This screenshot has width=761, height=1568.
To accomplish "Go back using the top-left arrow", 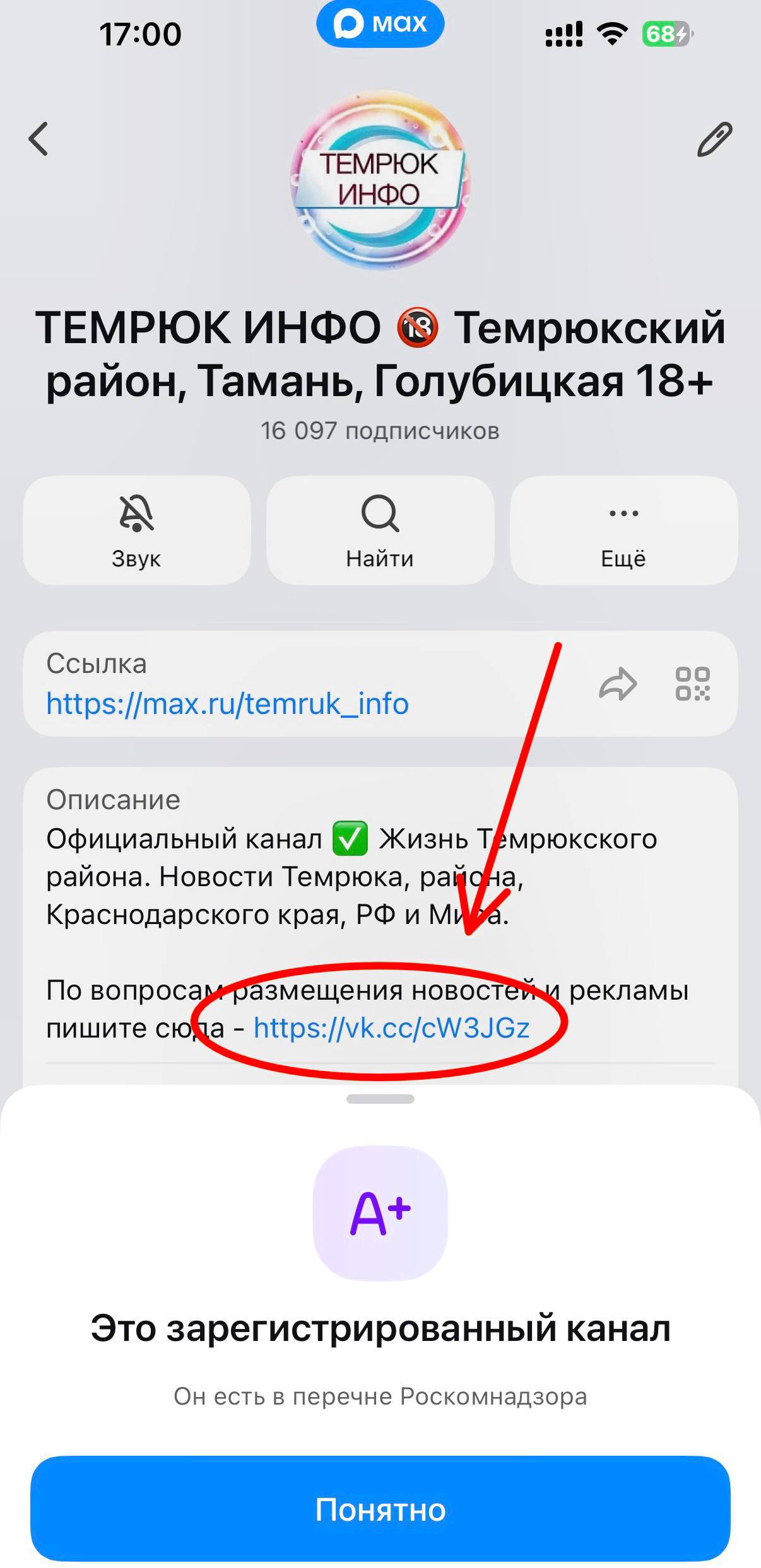I will point(39,139).
